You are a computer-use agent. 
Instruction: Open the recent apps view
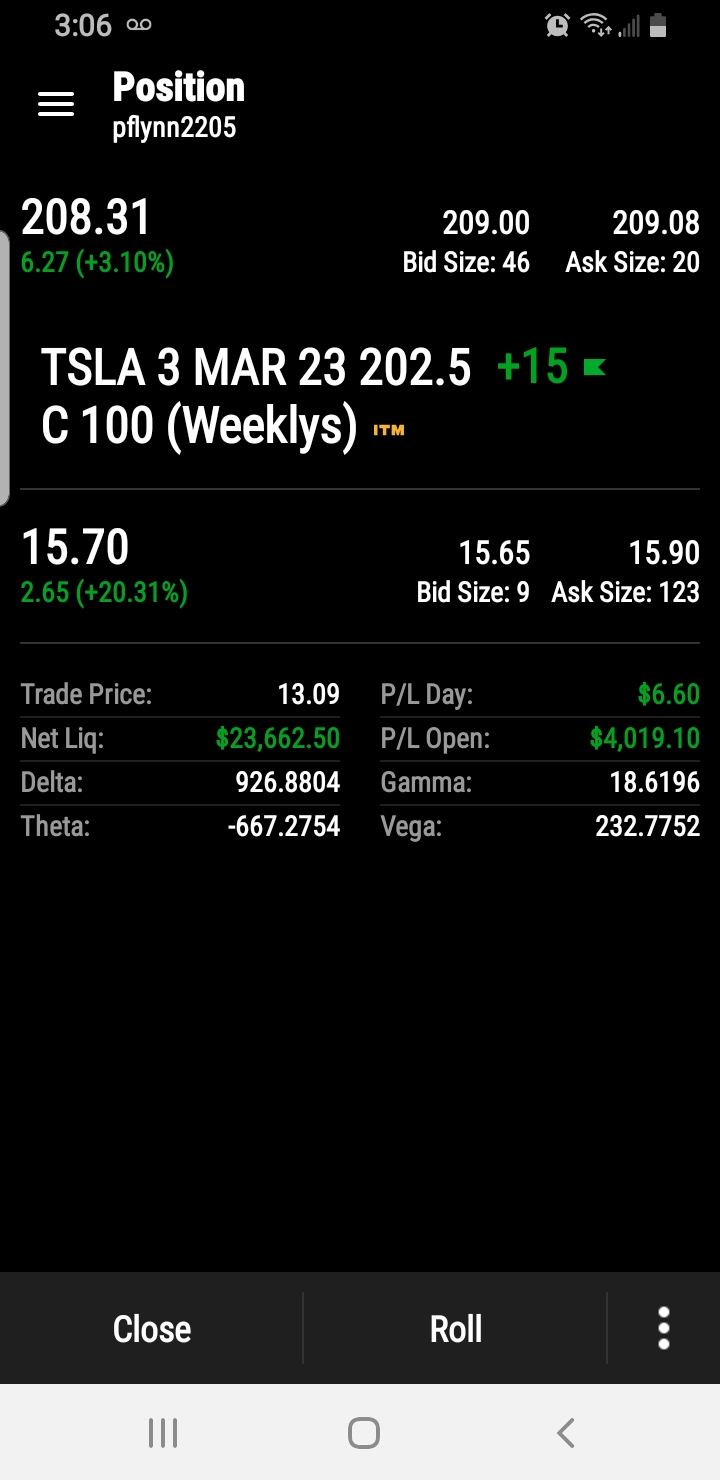pos(162,1433)
